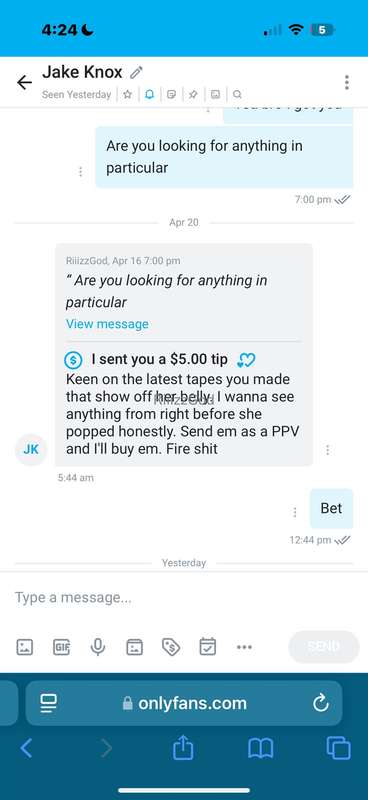Focus the Type a message field

pyautogui.click(x=184, y=597)
